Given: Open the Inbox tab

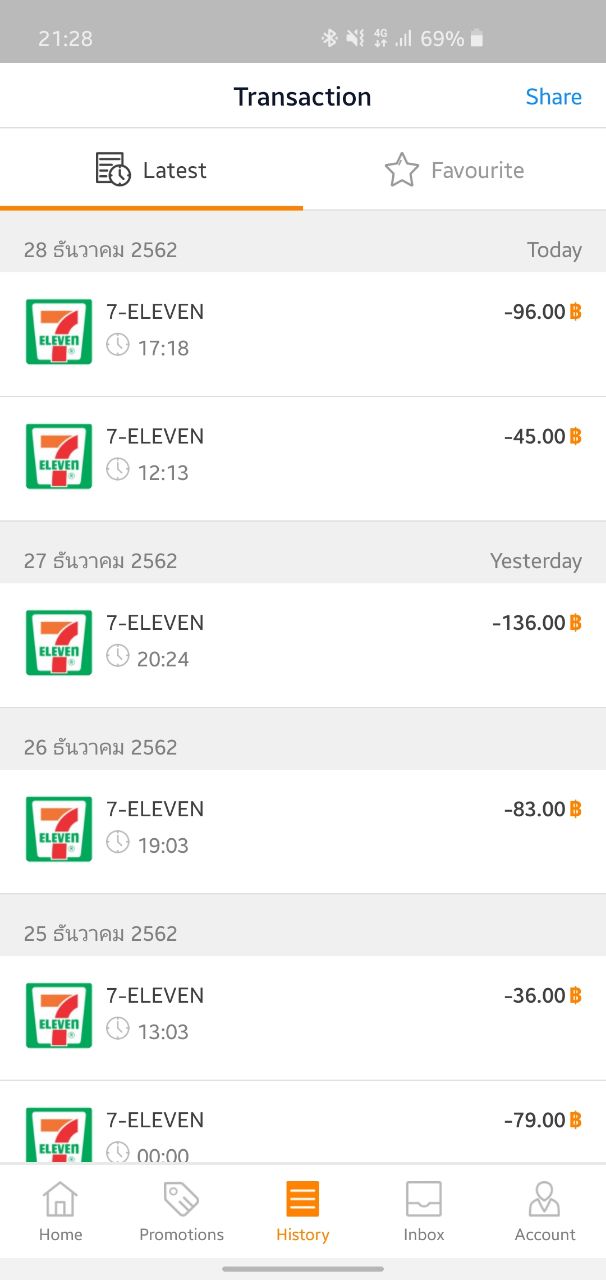Looking at the screenshot, I should [424, 1211].
